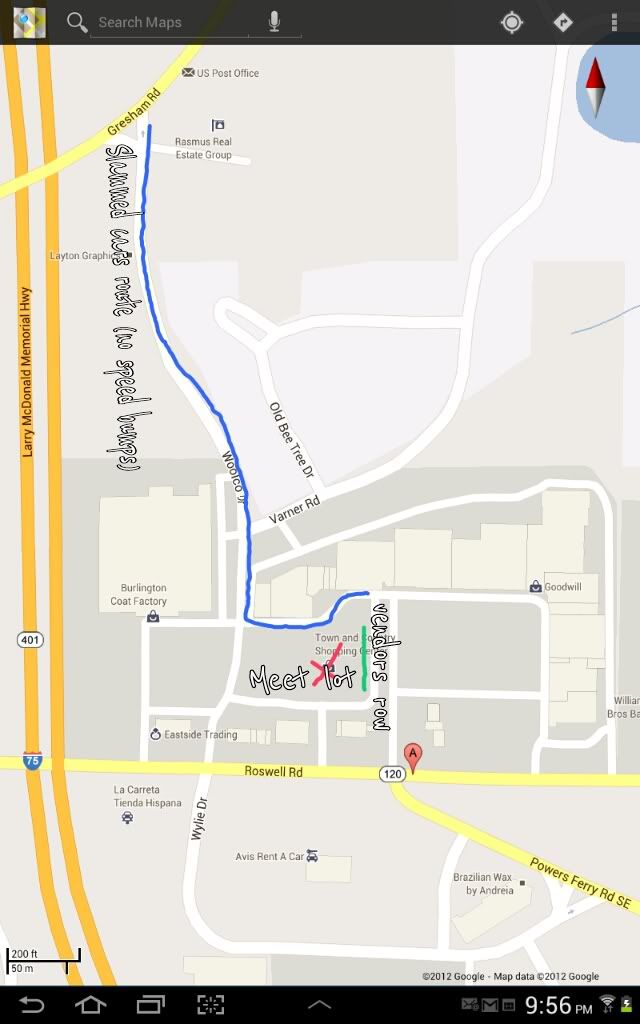This screenshot has height=1024, width=640.
Task: Open the Search Maps field
Action: [x=168, y=22]
